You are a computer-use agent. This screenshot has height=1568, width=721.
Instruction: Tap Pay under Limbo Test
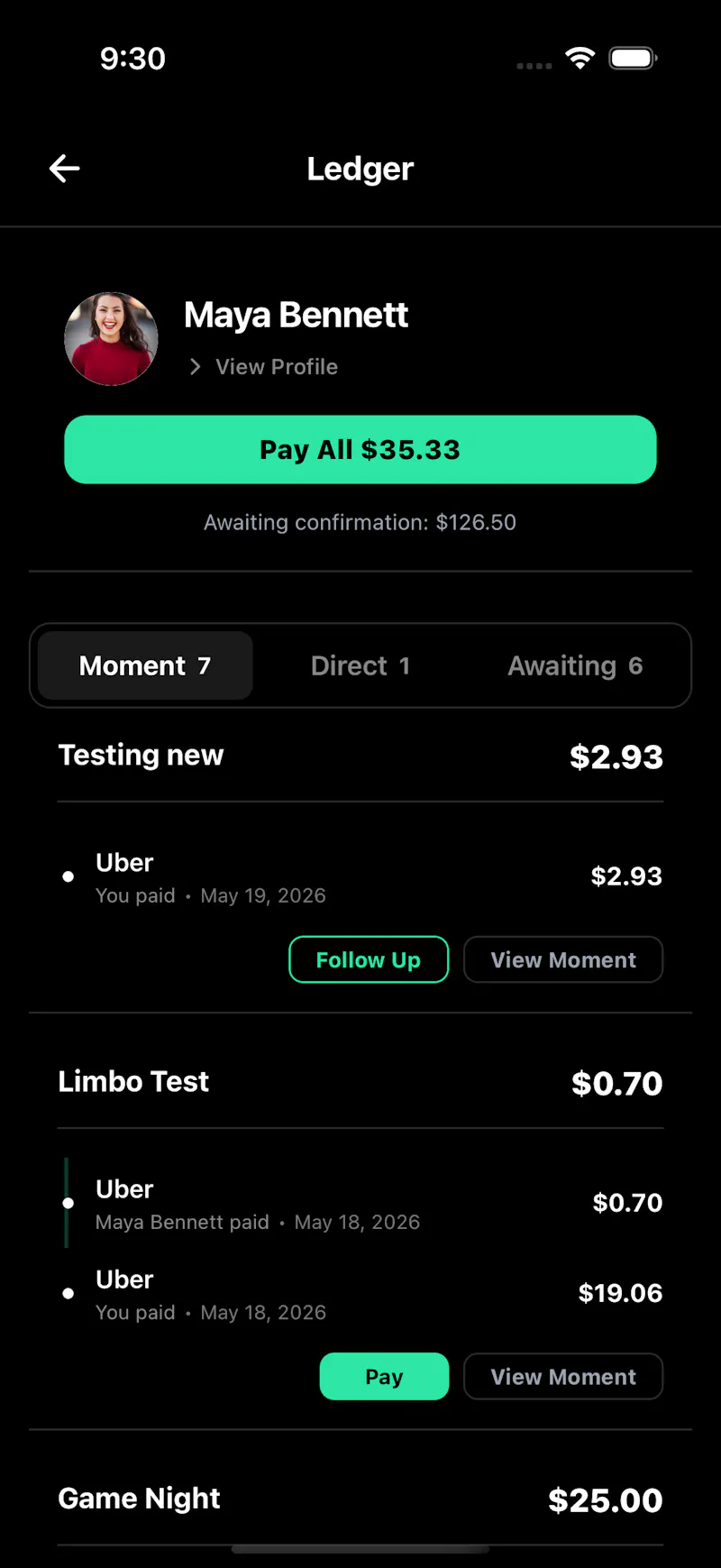click(x=384, y=1376)
